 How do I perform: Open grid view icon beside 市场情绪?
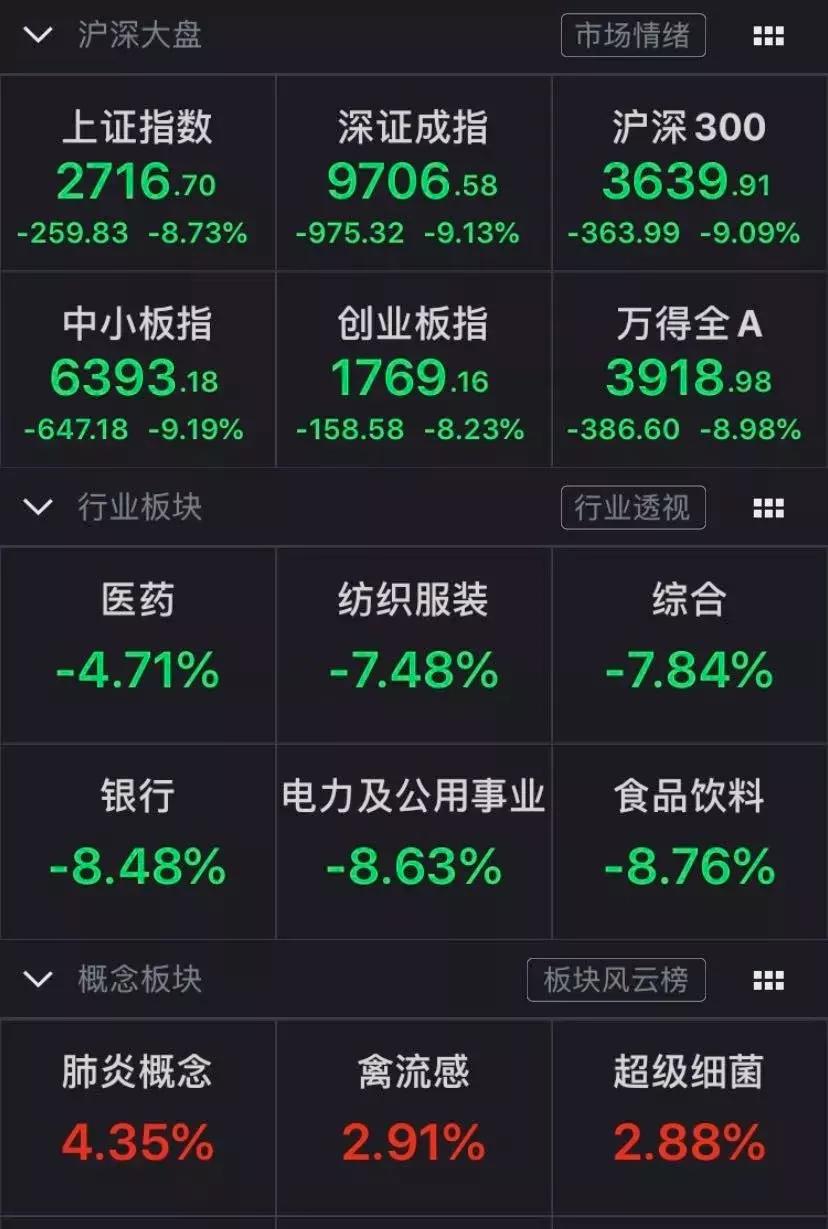tap(768, 36)
